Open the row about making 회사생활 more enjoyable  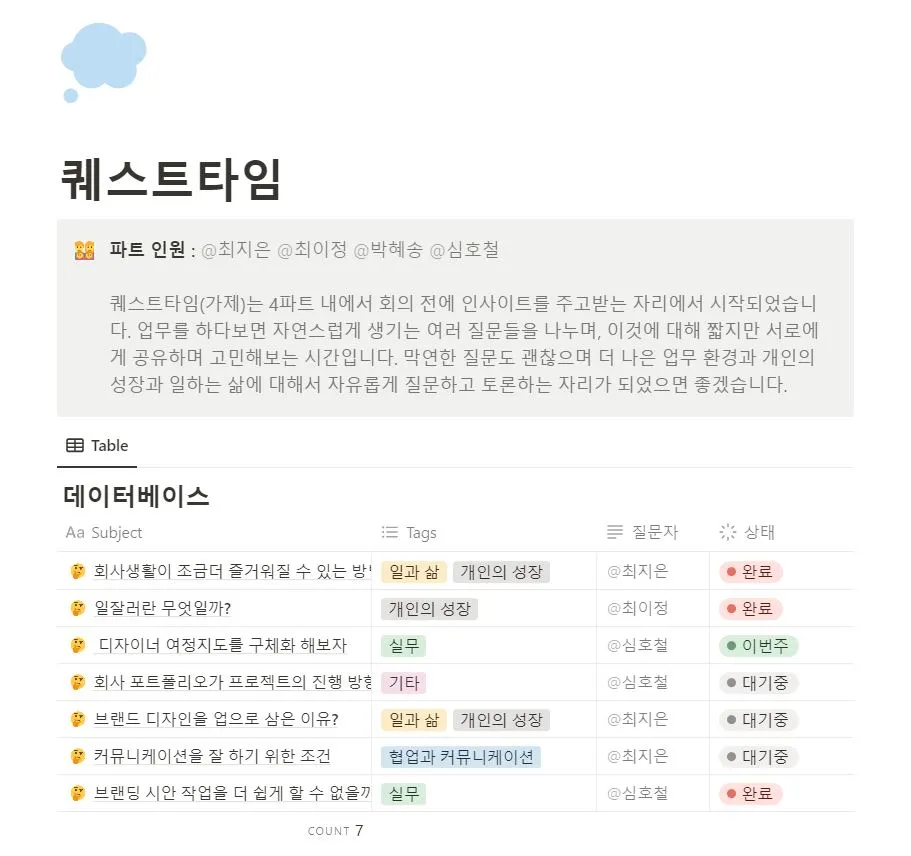232,571
